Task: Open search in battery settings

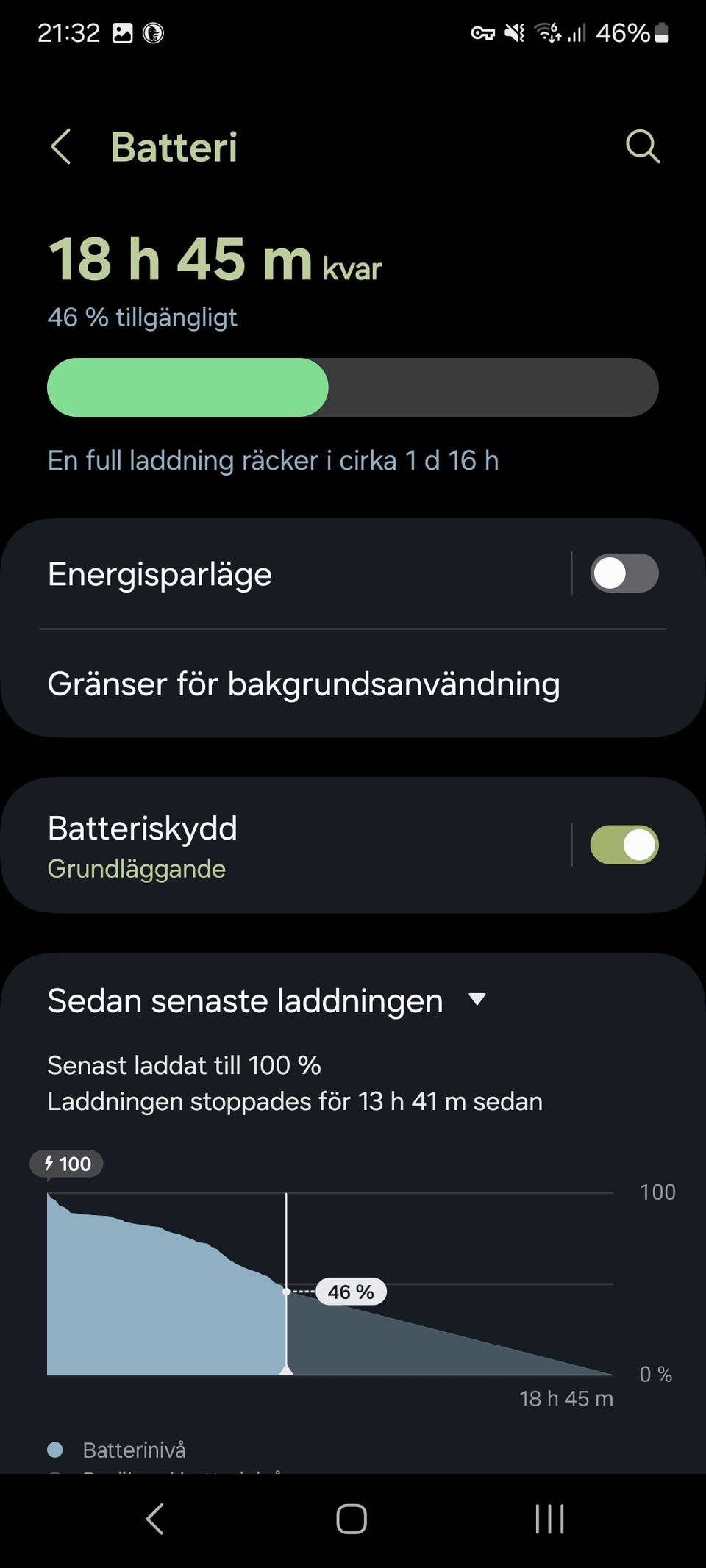Action: (642, 146)
